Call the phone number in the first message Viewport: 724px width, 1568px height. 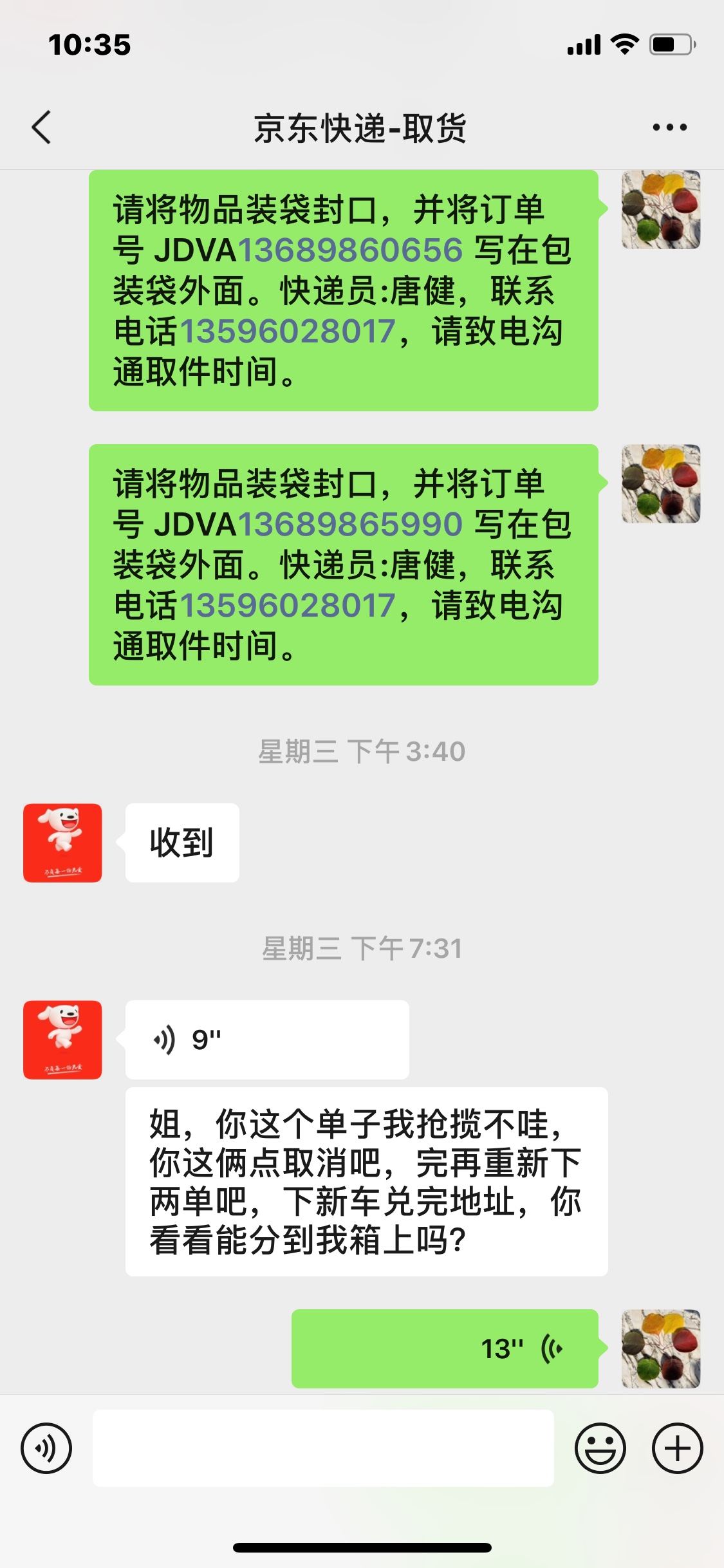[288, 331]
